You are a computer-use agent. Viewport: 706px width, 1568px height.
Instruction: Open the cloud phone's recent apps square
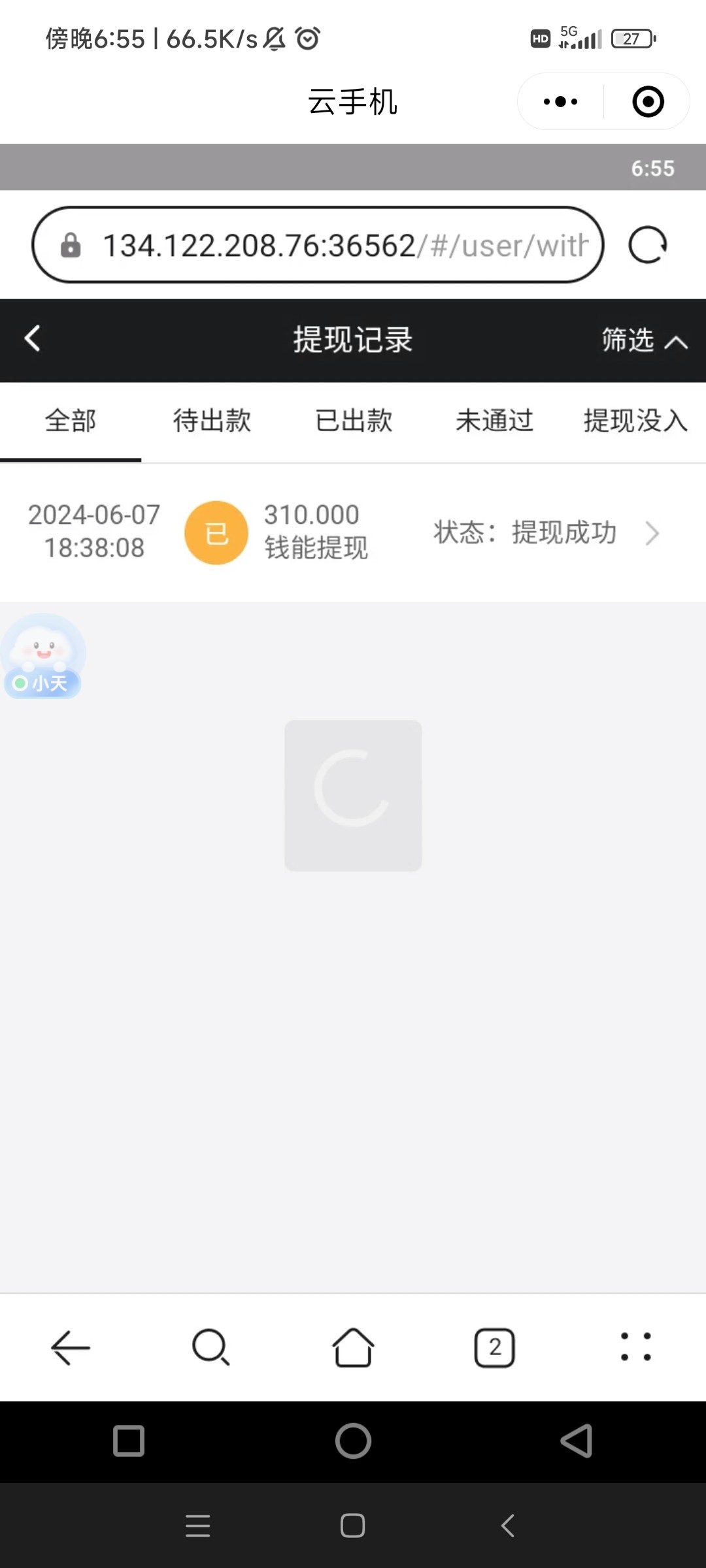(129, 1441)
